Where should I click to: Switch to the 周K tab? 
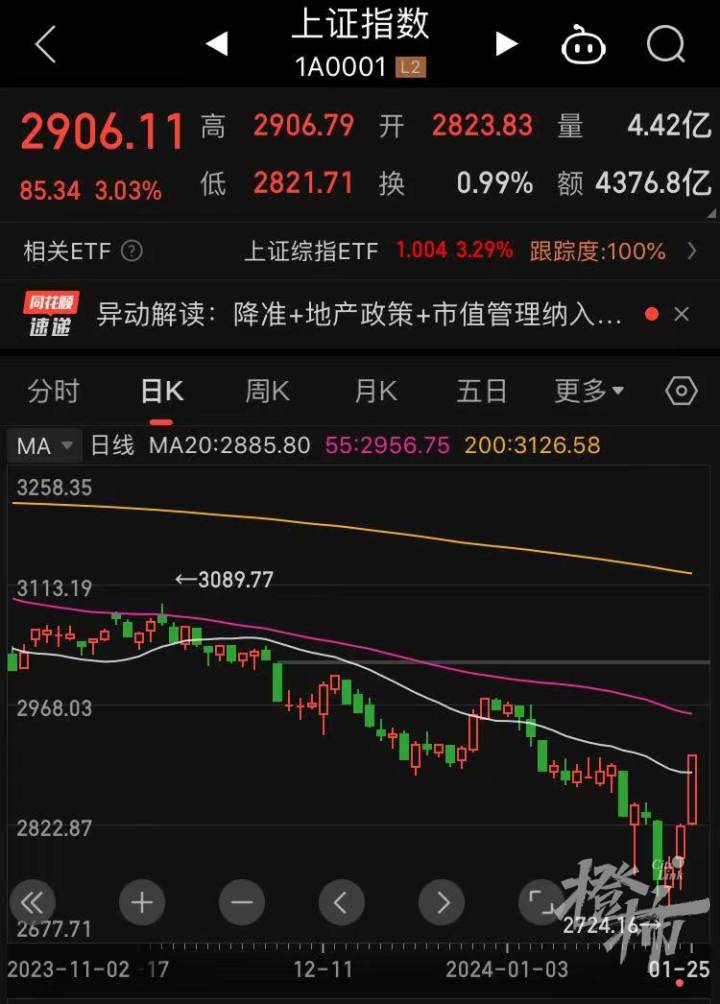tap(266, 391)
